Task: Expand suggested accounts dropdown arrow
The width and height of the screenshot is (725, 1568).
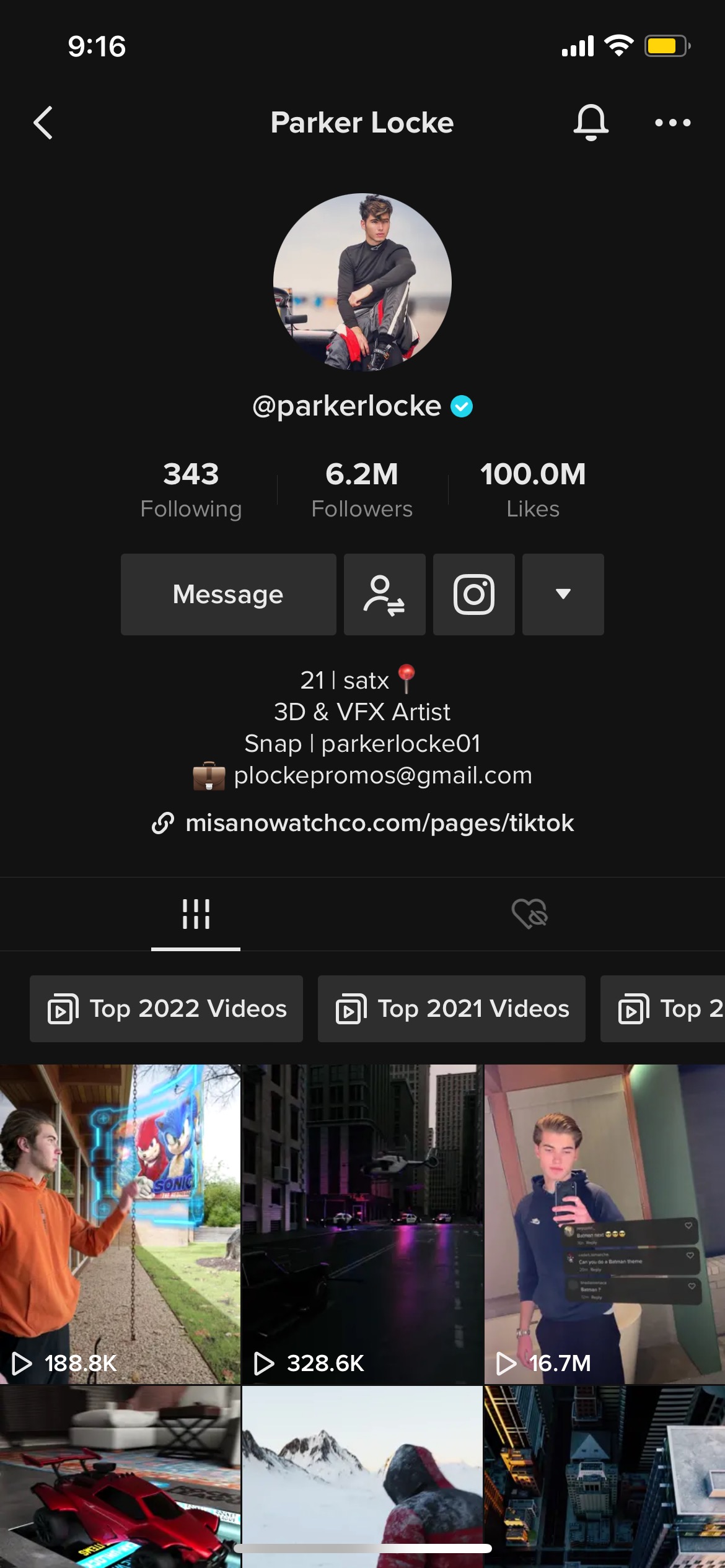Action: point(563,595)
